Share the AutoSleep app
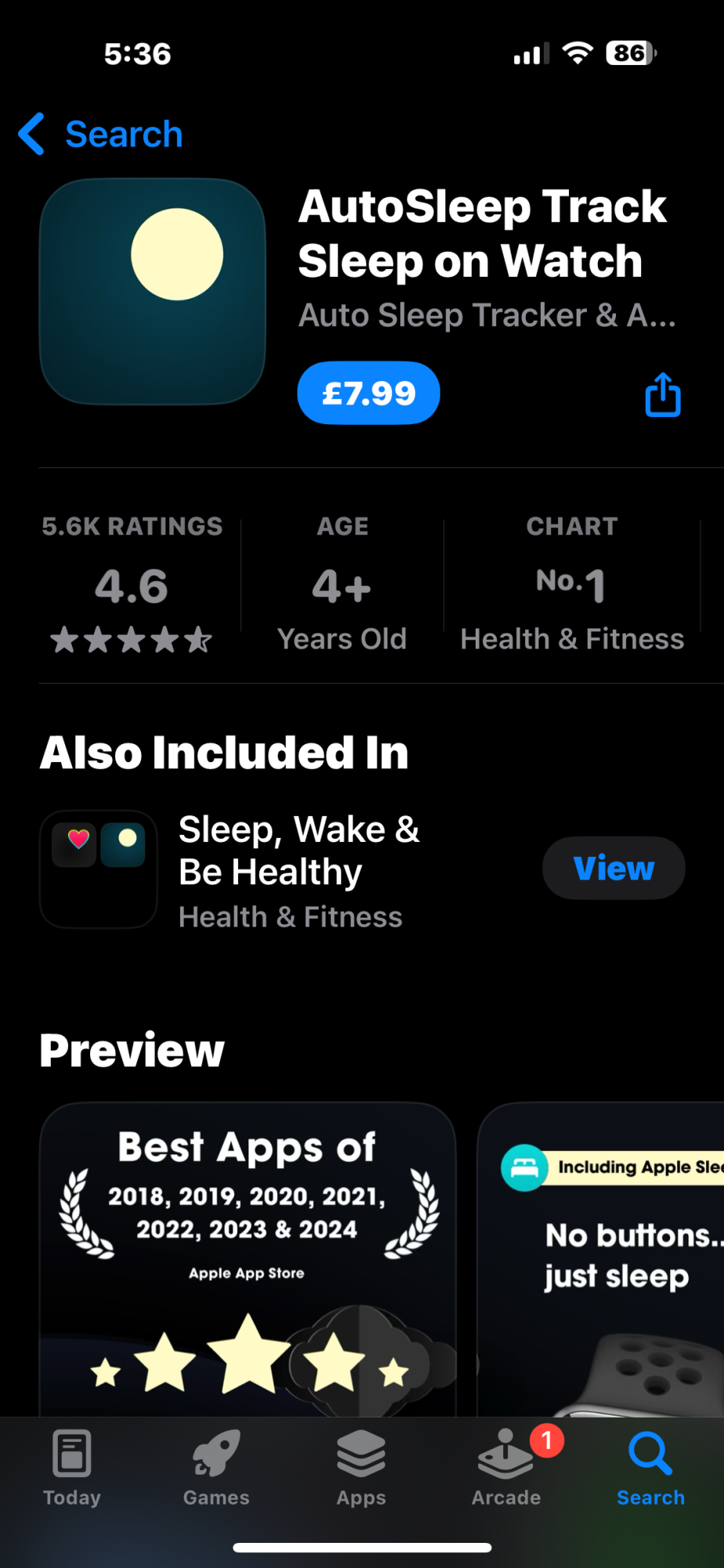Viewport: 724px width, 1568px height. click(x=662, y=394)
